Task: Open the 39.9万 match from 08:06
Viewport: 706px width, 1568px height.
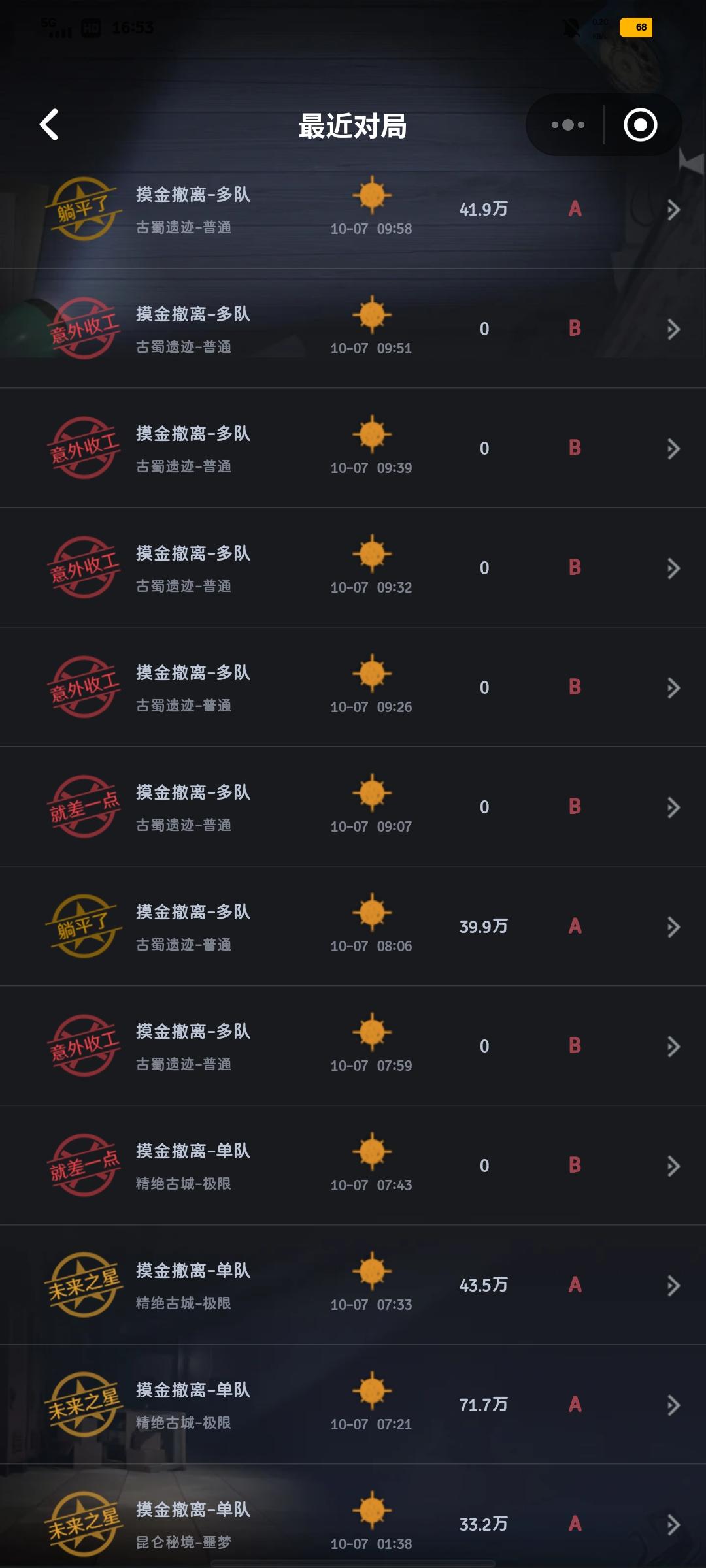Action: pyautogui.click(x=353, y=926)
